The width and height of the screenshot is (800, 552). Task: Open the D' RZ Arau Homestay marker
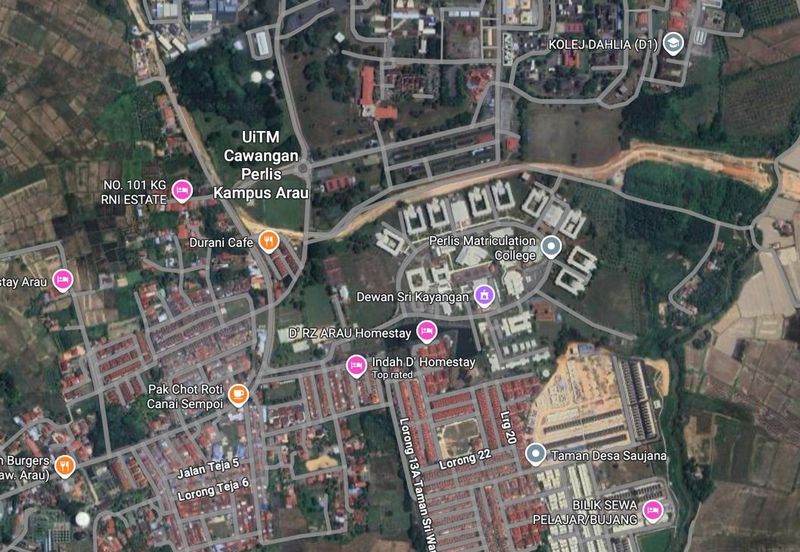pos(427,330)
